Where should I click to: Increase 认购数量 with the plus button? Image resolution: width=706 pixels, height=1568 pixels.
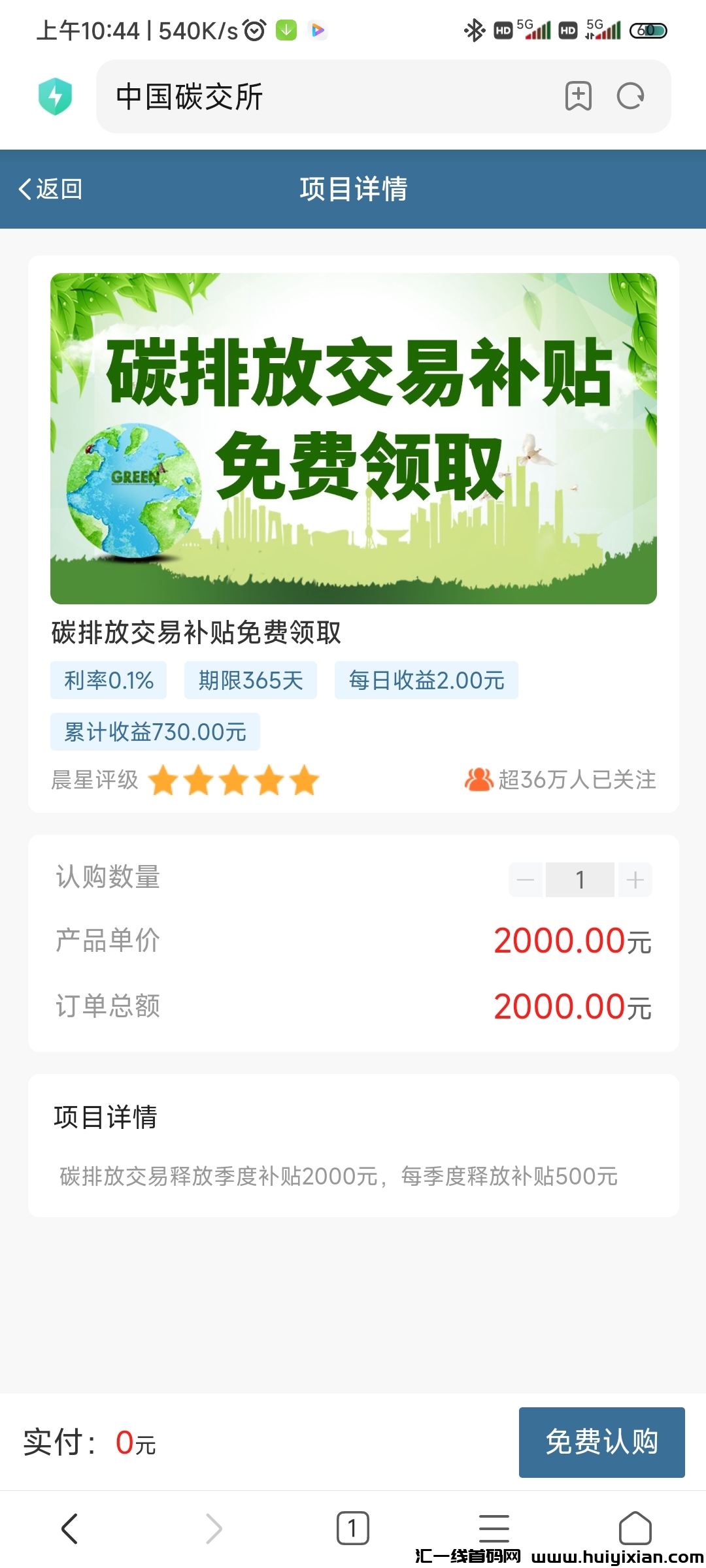click(635, 880)
